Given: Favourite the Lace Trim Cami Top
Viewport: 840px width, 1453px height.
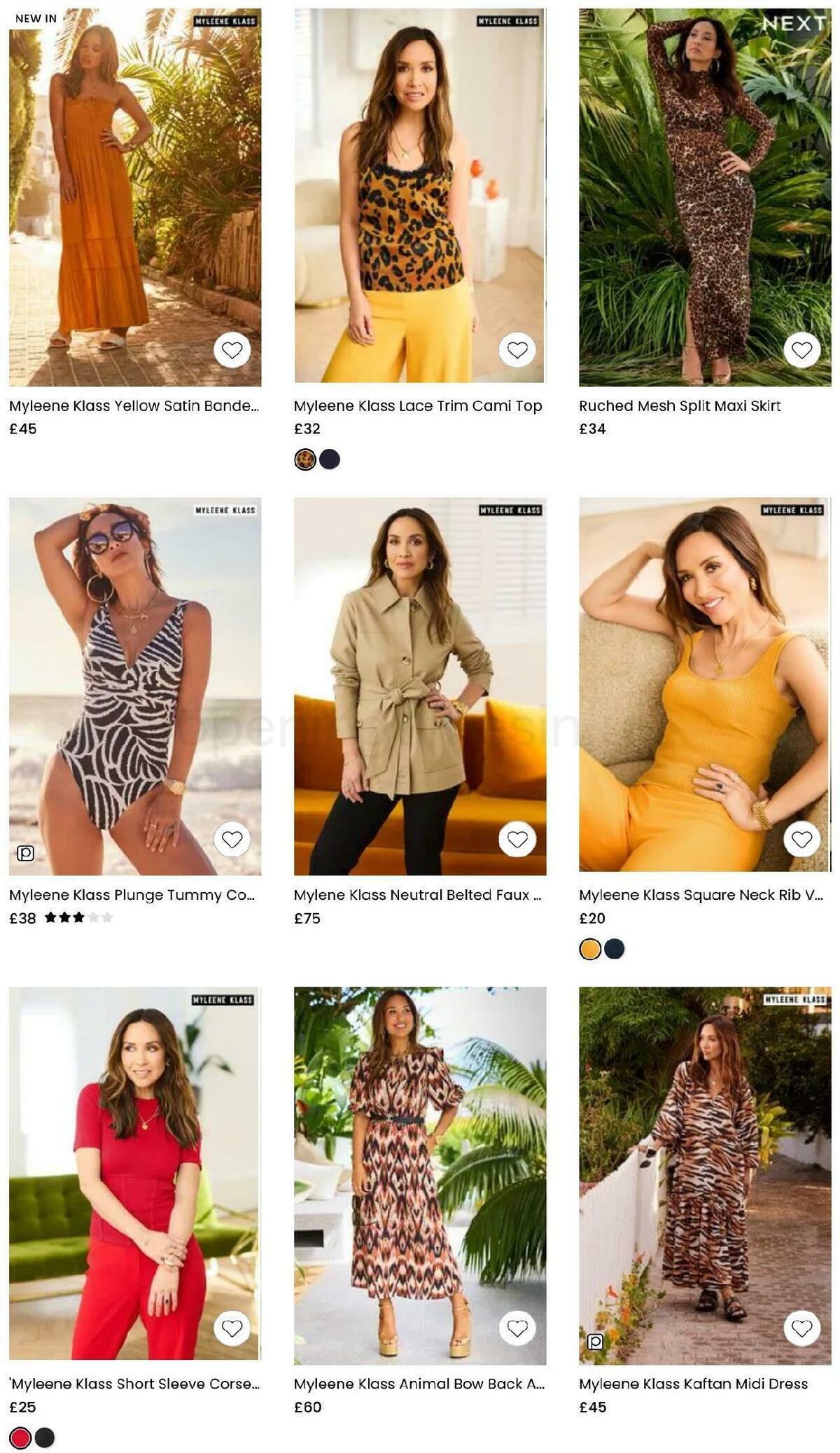Looking at the screenshot, I should pyautogui.click(x=518, y=350).
